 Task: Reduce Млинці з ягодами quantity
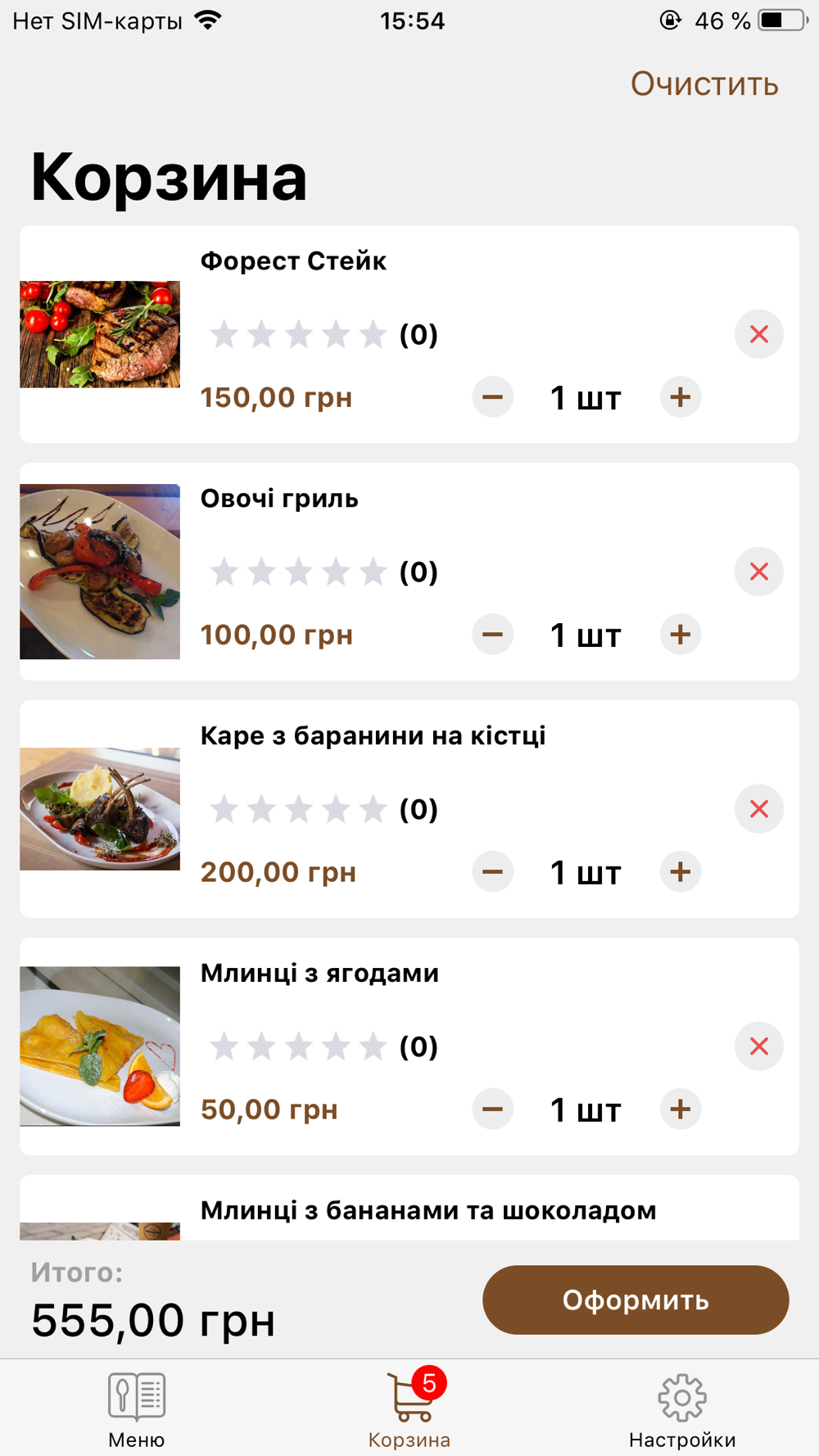[492, 1110]
